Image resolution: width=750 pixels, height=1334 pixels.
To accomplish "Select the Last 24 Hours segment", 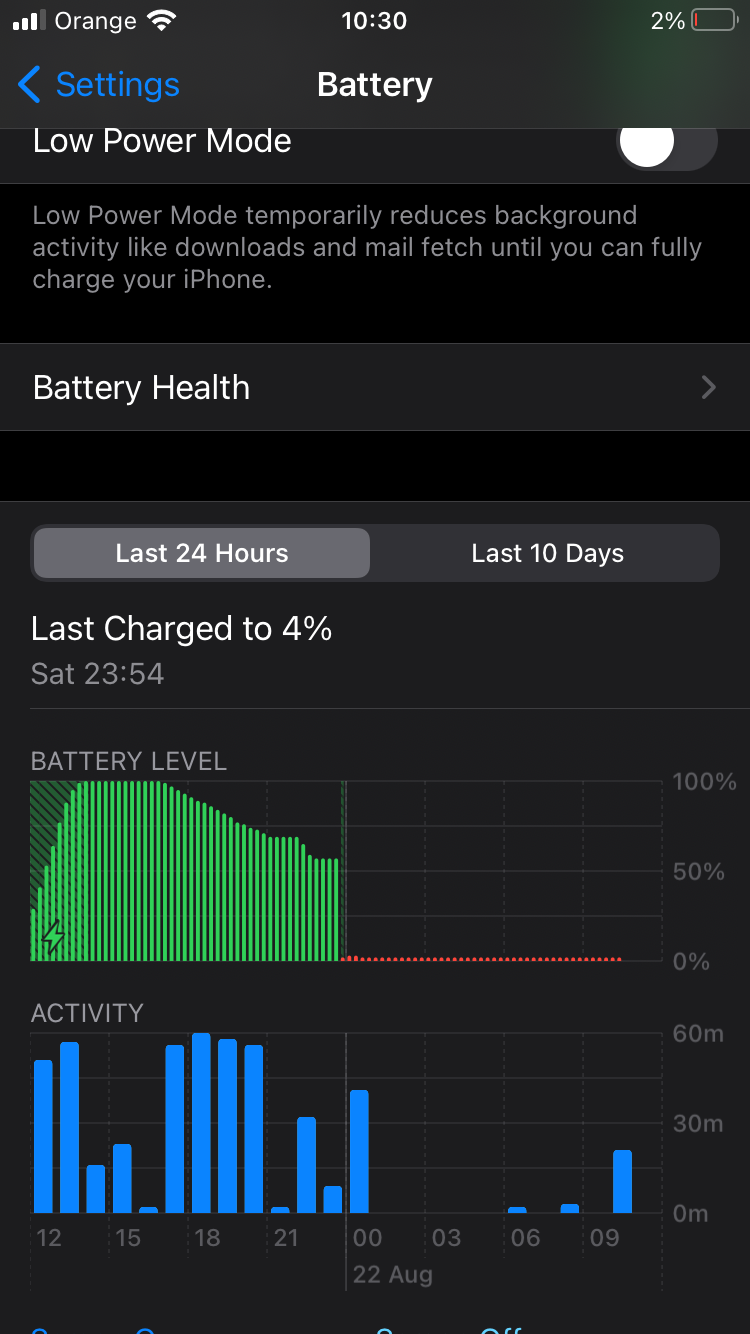I will click(x=202, y=554).
